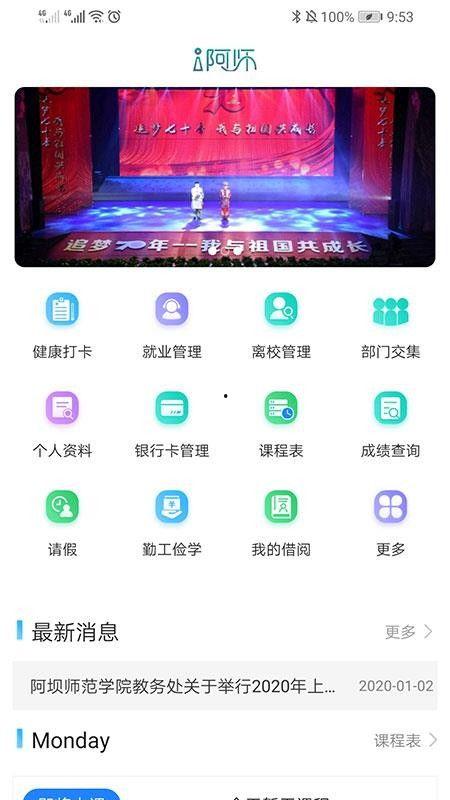This screenshot has width=450, height=800.
Task: Tap 更多 next to 最新消息
Action: point(409,632)
